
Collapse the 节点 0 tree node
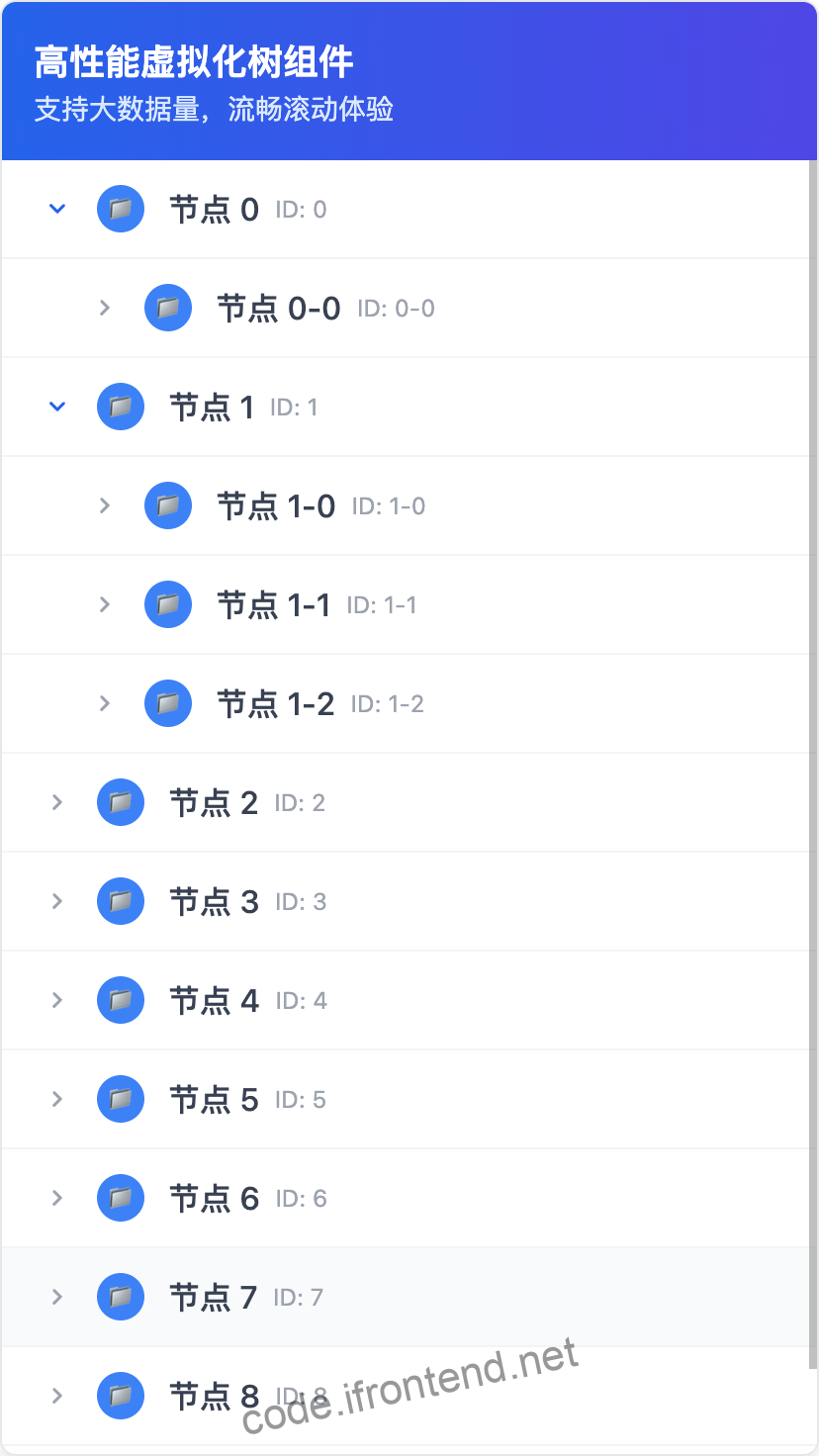(56, 209)
